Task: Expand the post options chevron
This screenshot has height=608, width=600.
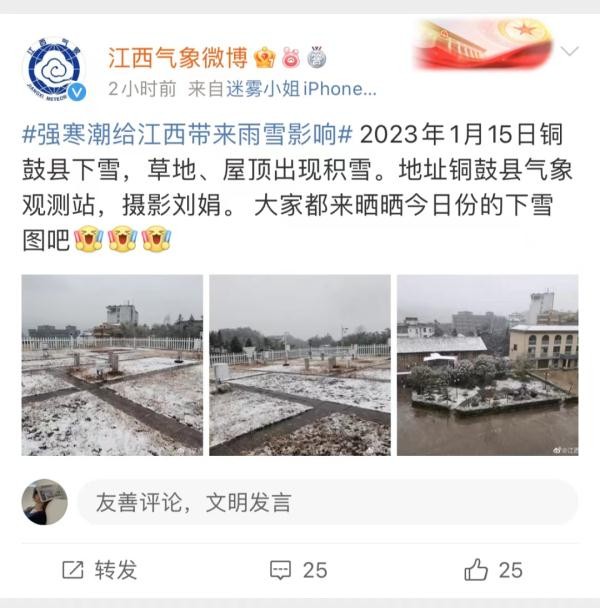Action: (x=569, y=51)
